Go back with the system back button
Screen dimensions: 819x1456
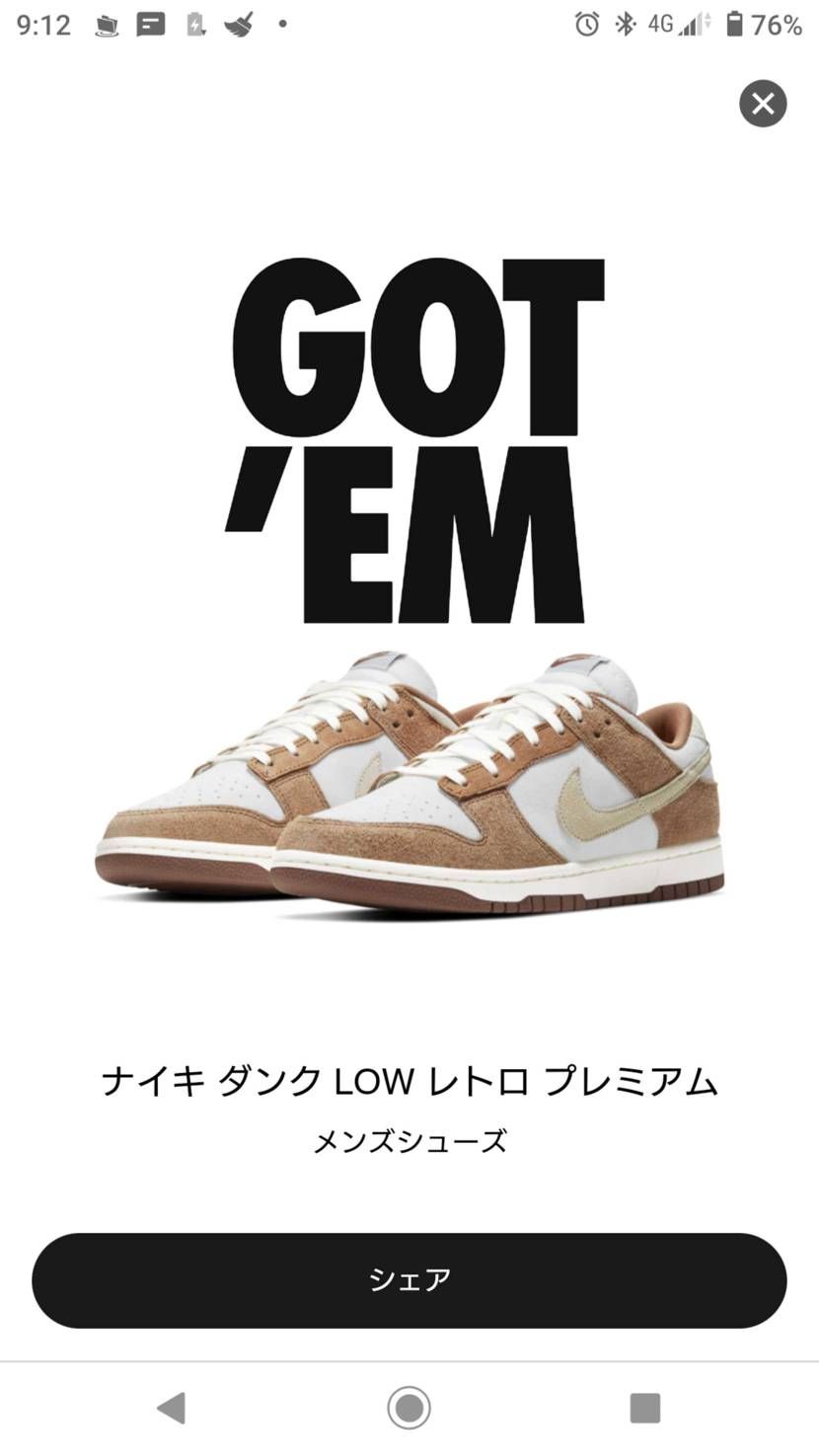click(x=172, y=1408)
